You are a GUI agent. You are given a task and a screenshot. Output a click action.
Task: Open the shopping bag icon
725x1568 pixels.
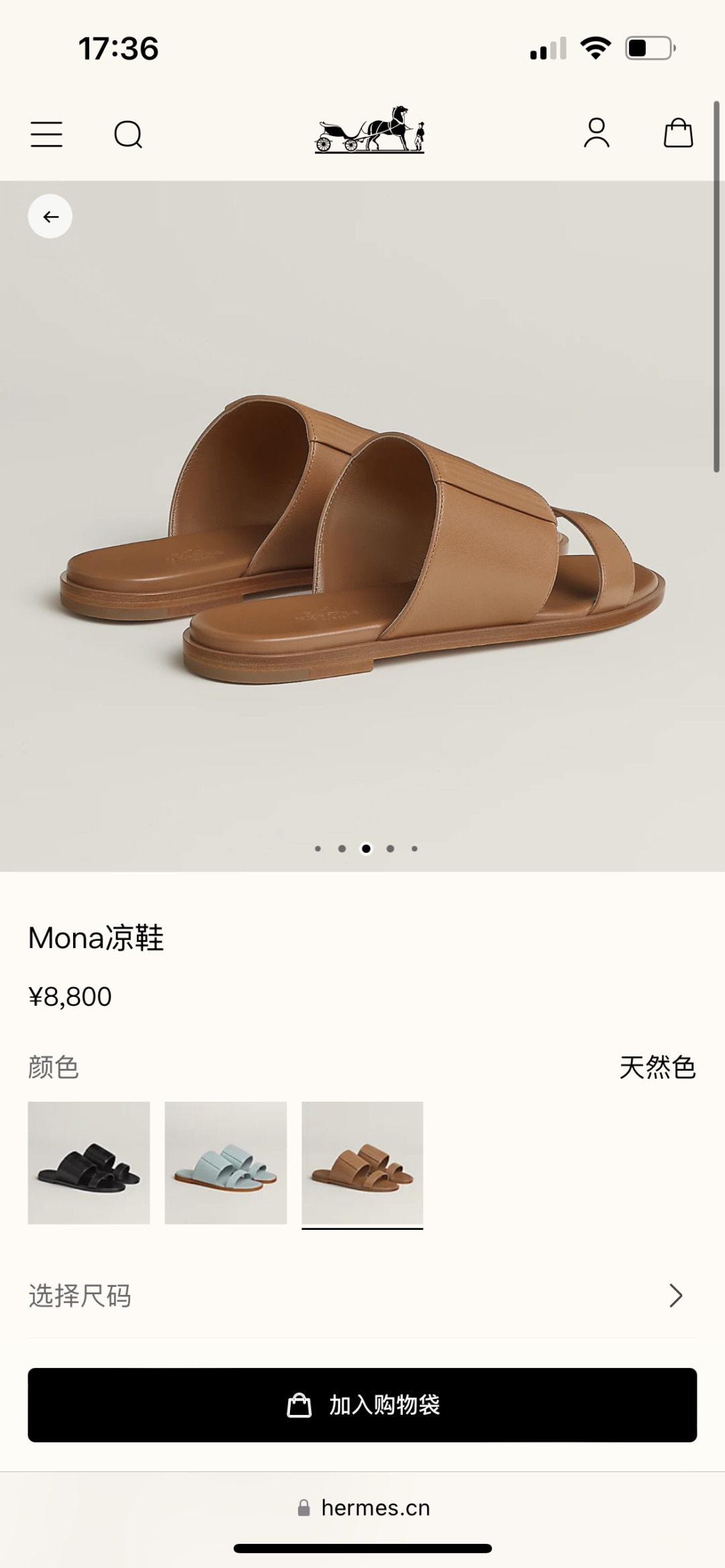[678, 133]
